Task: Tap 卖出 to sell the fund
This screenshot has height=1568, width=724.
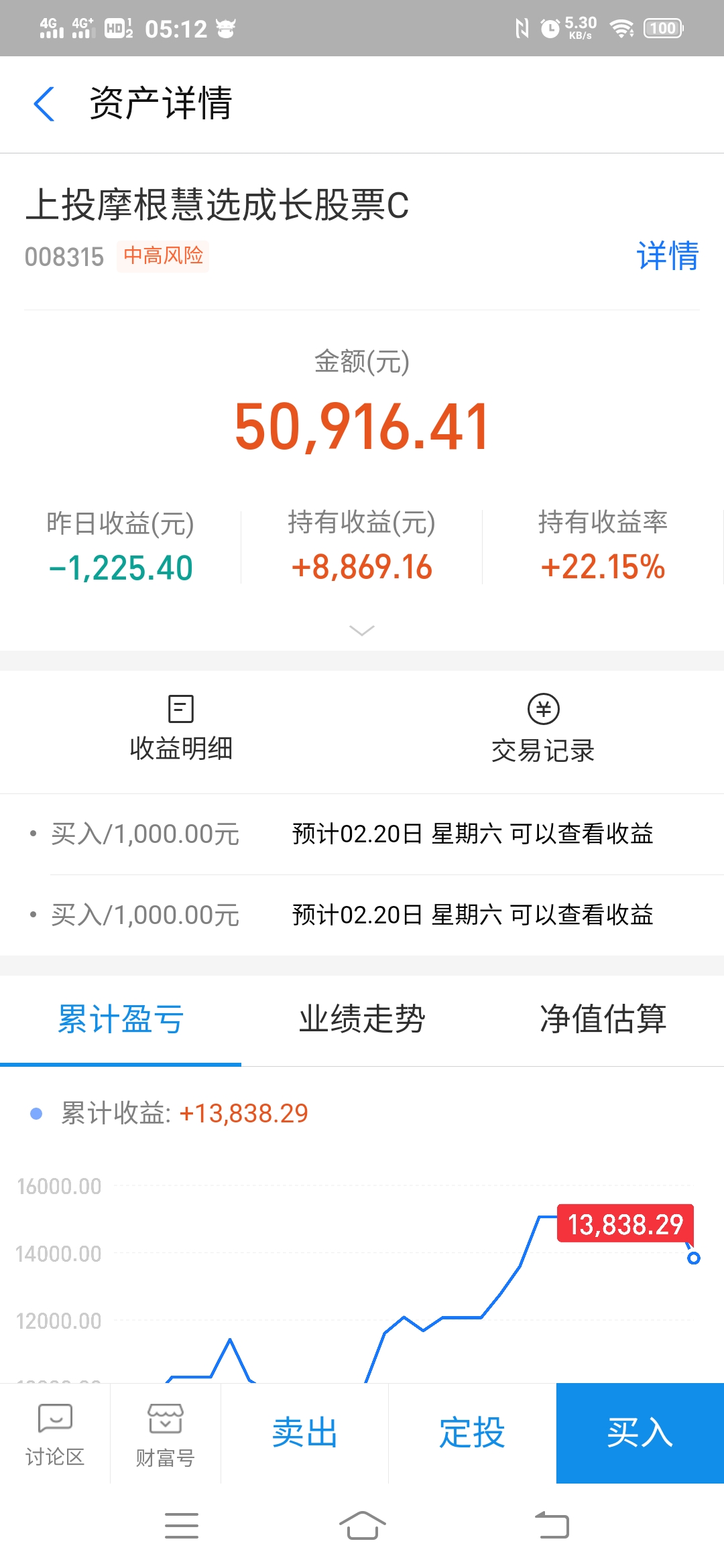Action: (x=305, y=1433)
